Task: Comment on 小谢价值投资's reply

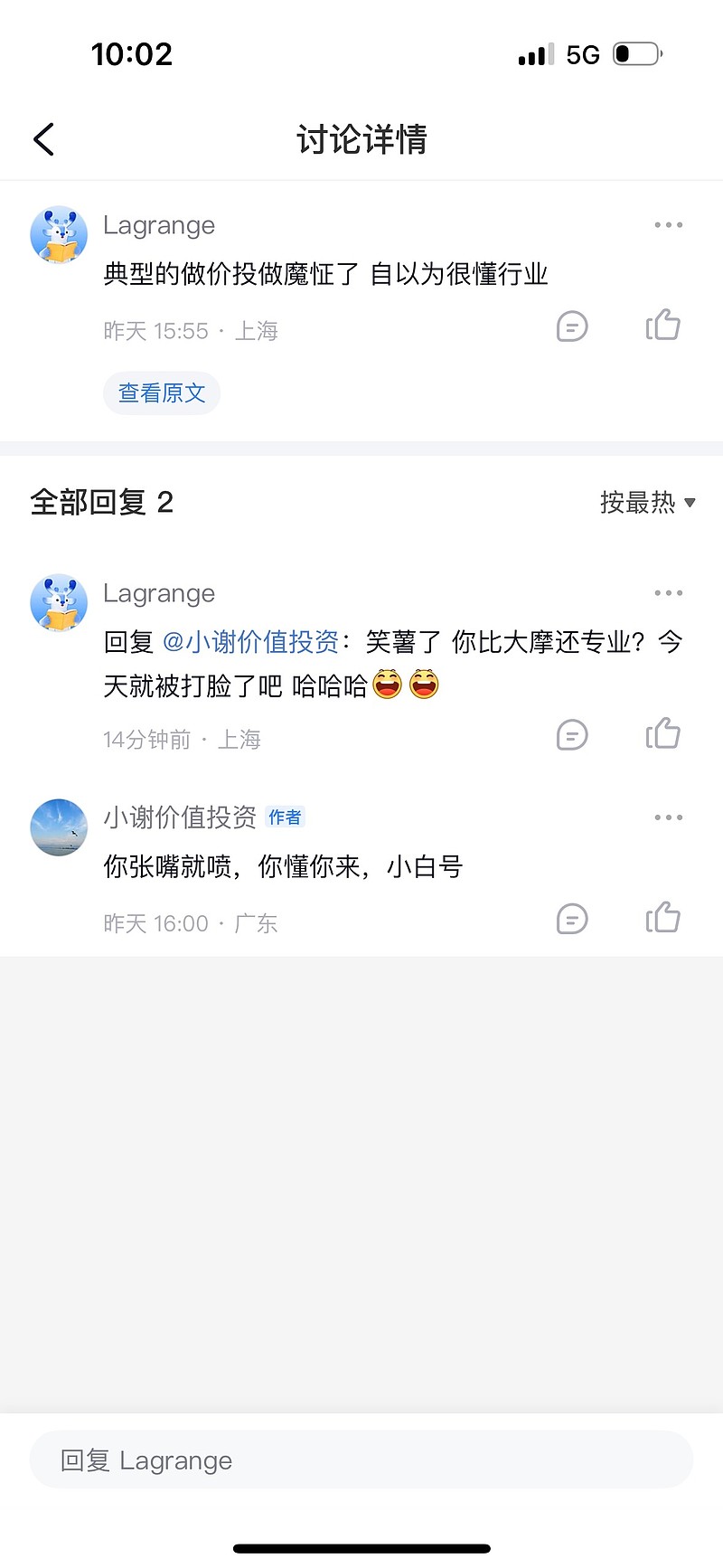Action: pos(572,920)
